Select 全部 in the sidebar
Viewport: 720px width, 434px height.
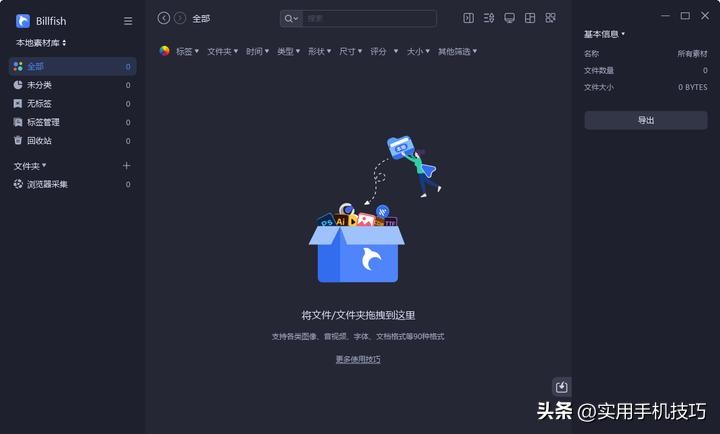(36, 67)
